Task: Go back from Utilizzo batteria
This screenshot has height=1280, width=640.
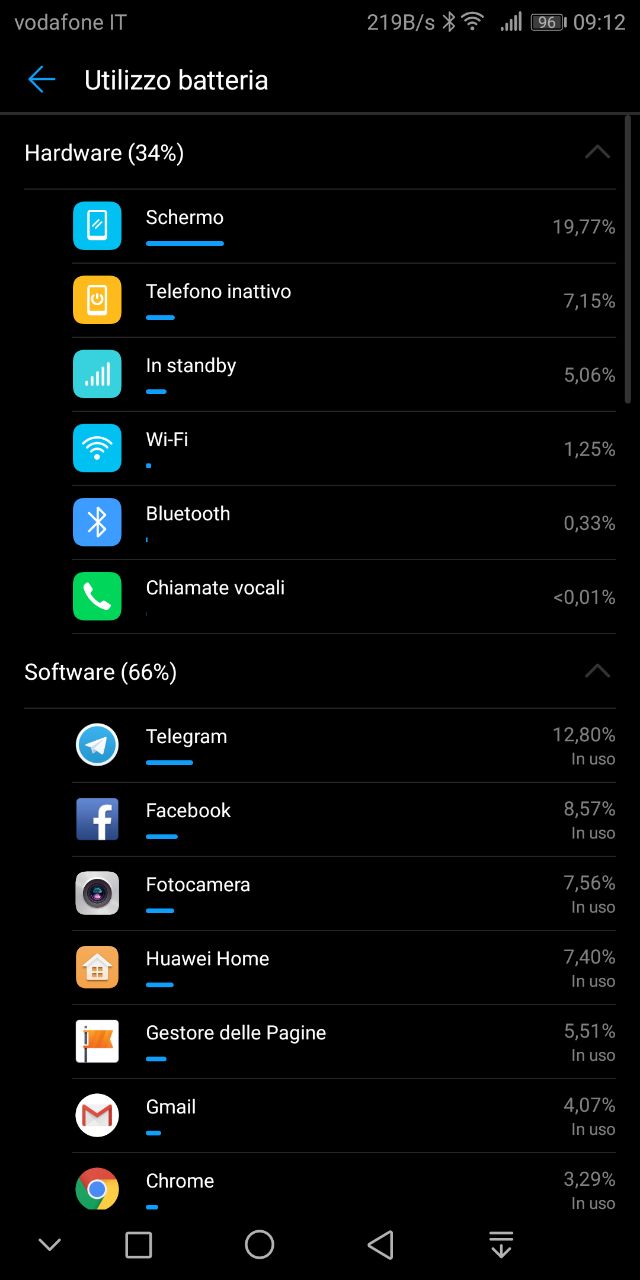Action: tap(41, 80)
